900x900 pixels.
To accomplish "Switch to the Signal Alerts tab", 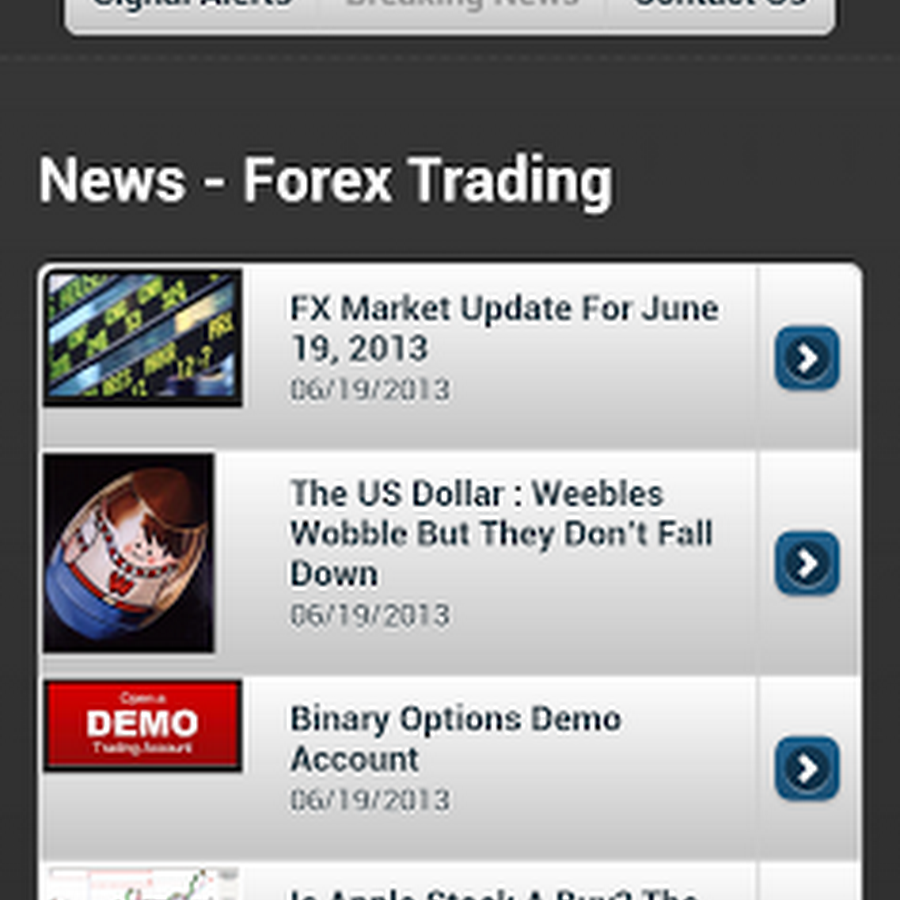I will click(x=192, y=8).
